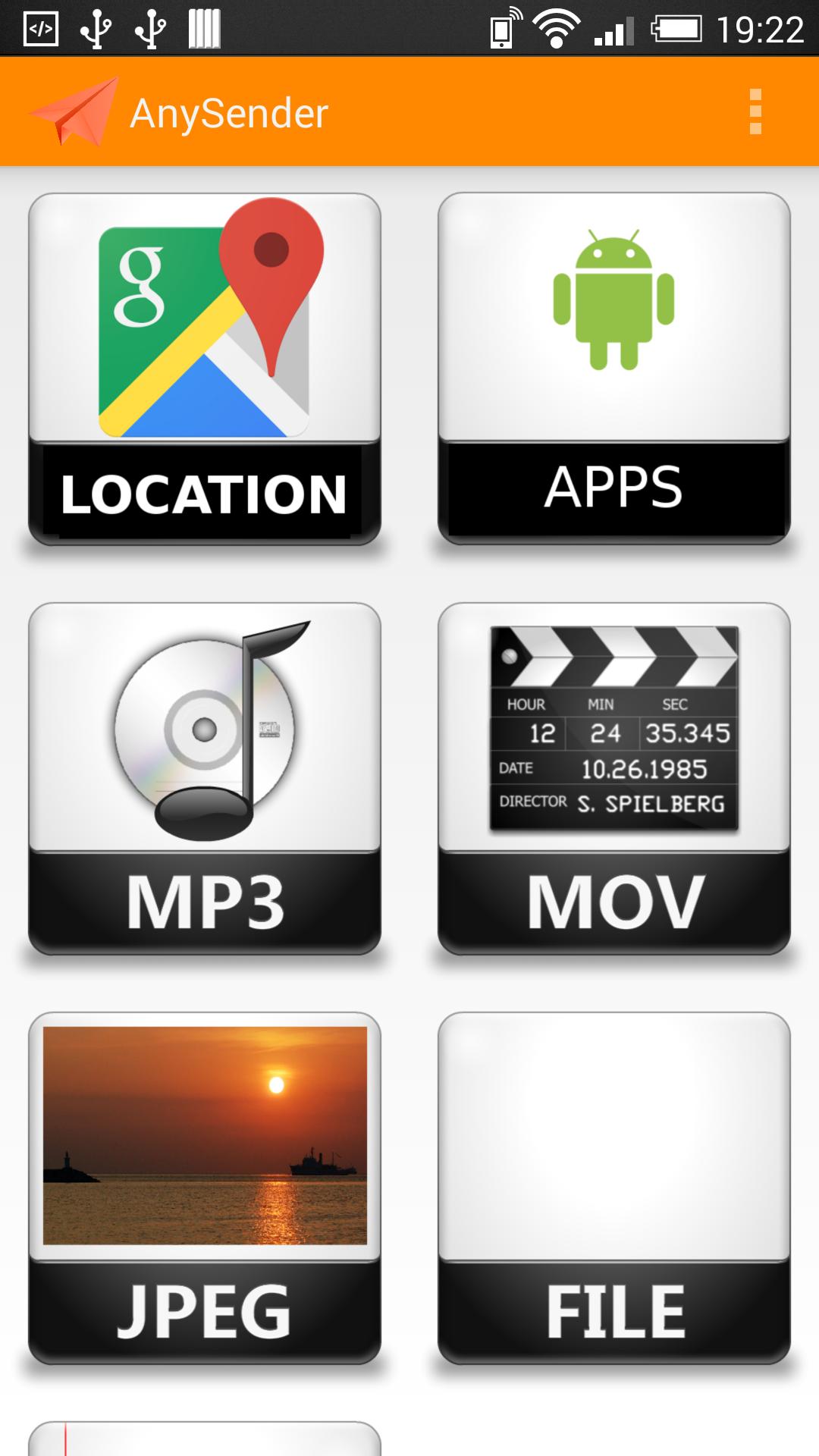Open the MOV video tile
This screenshot has height=1456, width=819.
click(x=614, y=778)
